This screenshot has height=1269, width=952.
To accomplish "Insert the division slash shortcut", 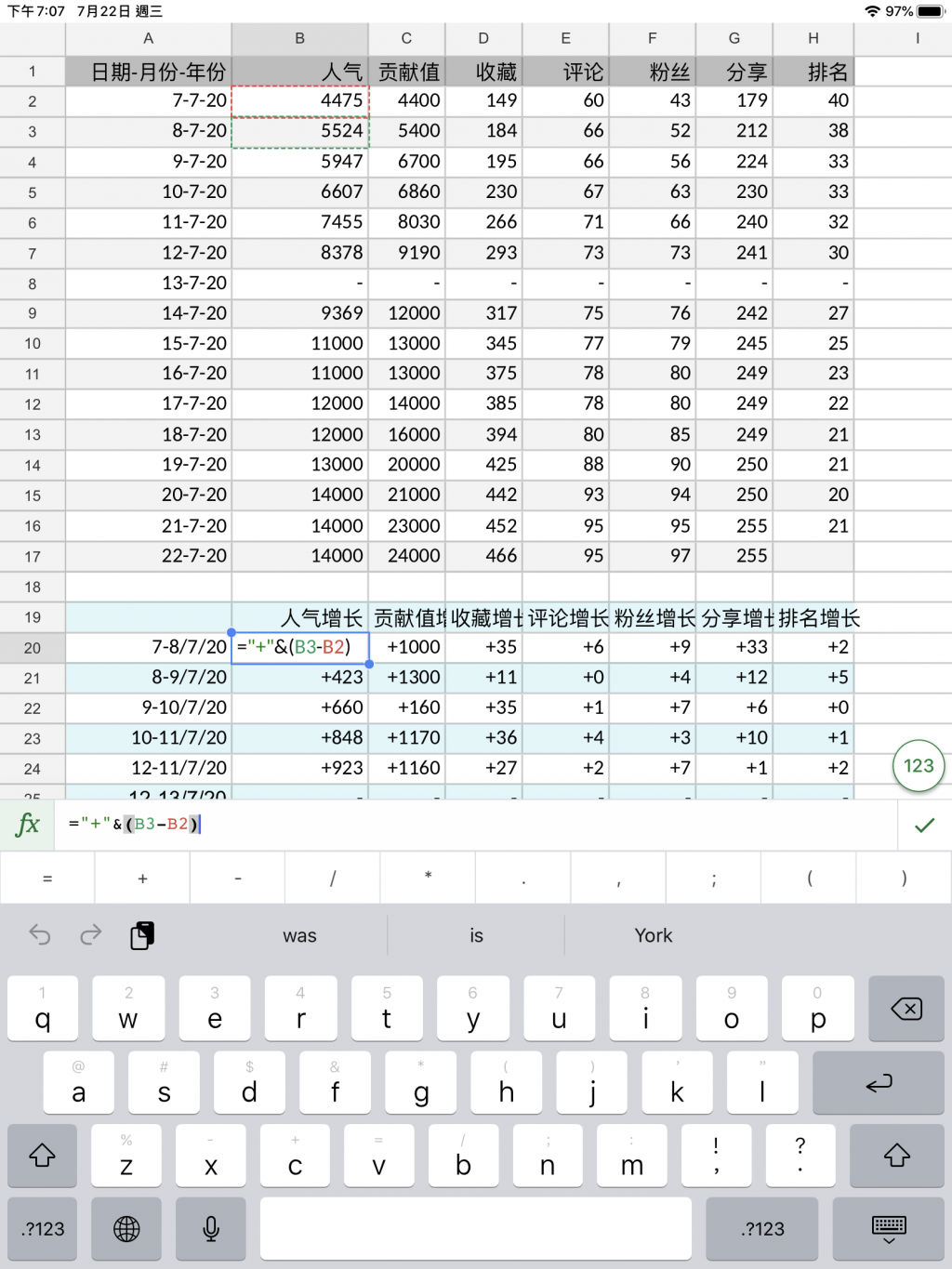I will tap(333, 879).
